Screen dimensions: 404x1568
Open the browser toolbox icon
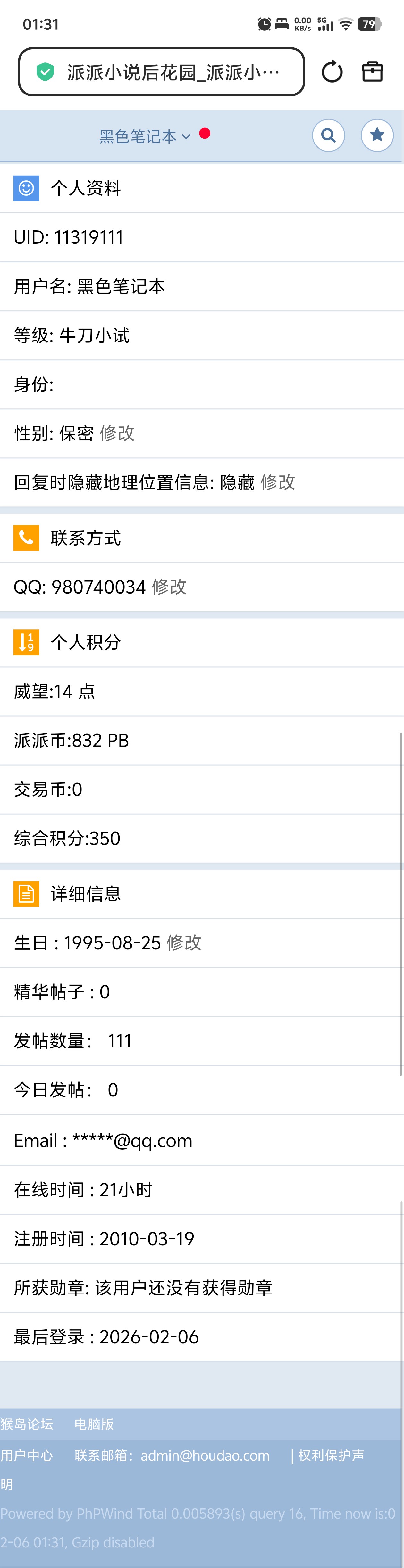(x=372, y=72)
